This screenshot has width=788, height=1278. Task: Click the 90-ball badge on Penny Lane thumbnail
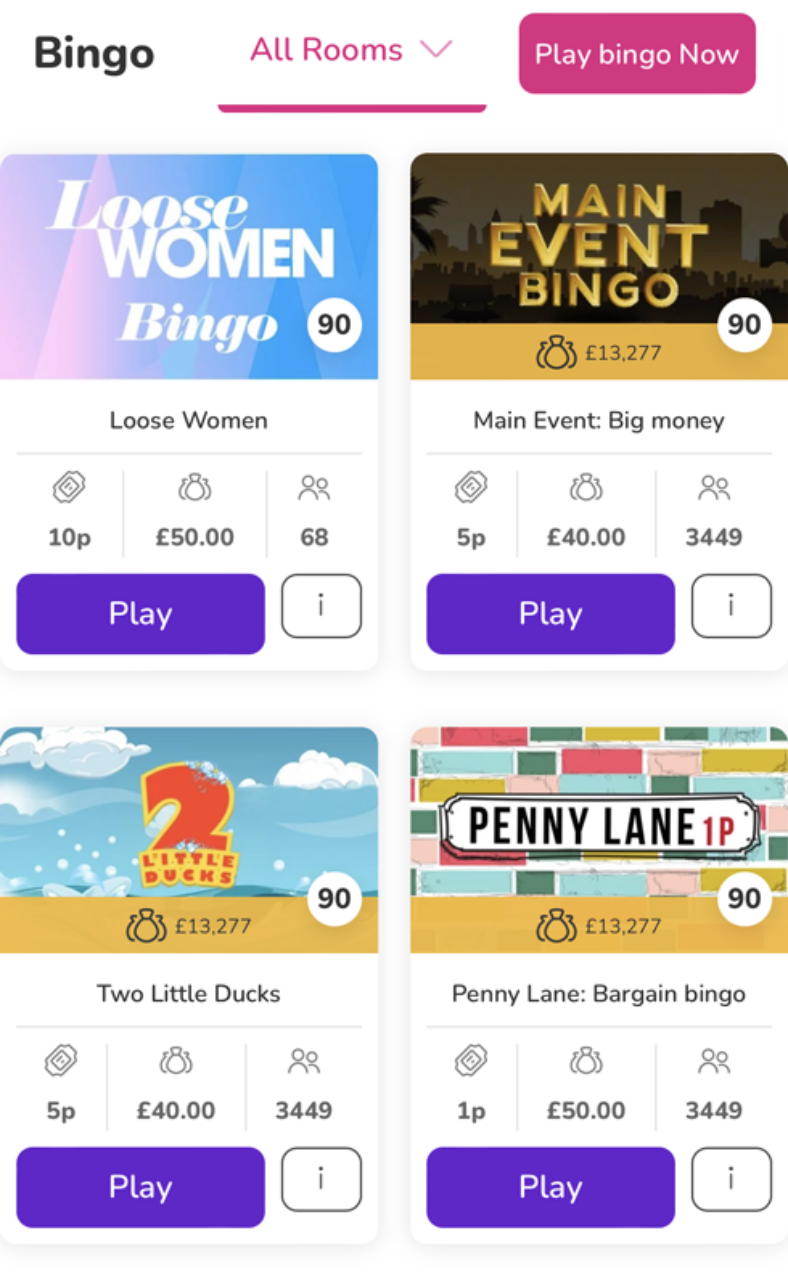coord(743,899)
